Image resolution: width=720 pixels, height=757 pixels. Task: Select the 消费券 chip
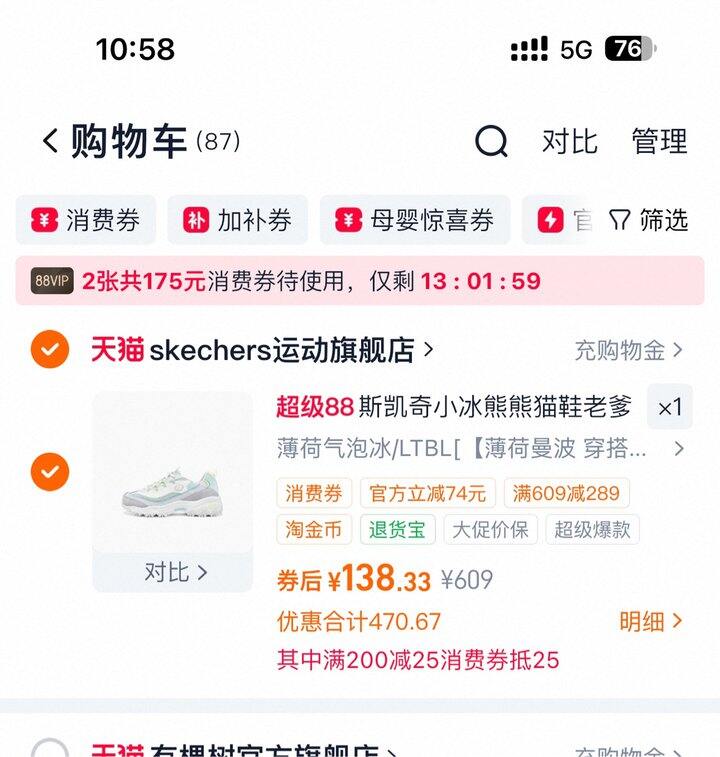pos(86,220)
